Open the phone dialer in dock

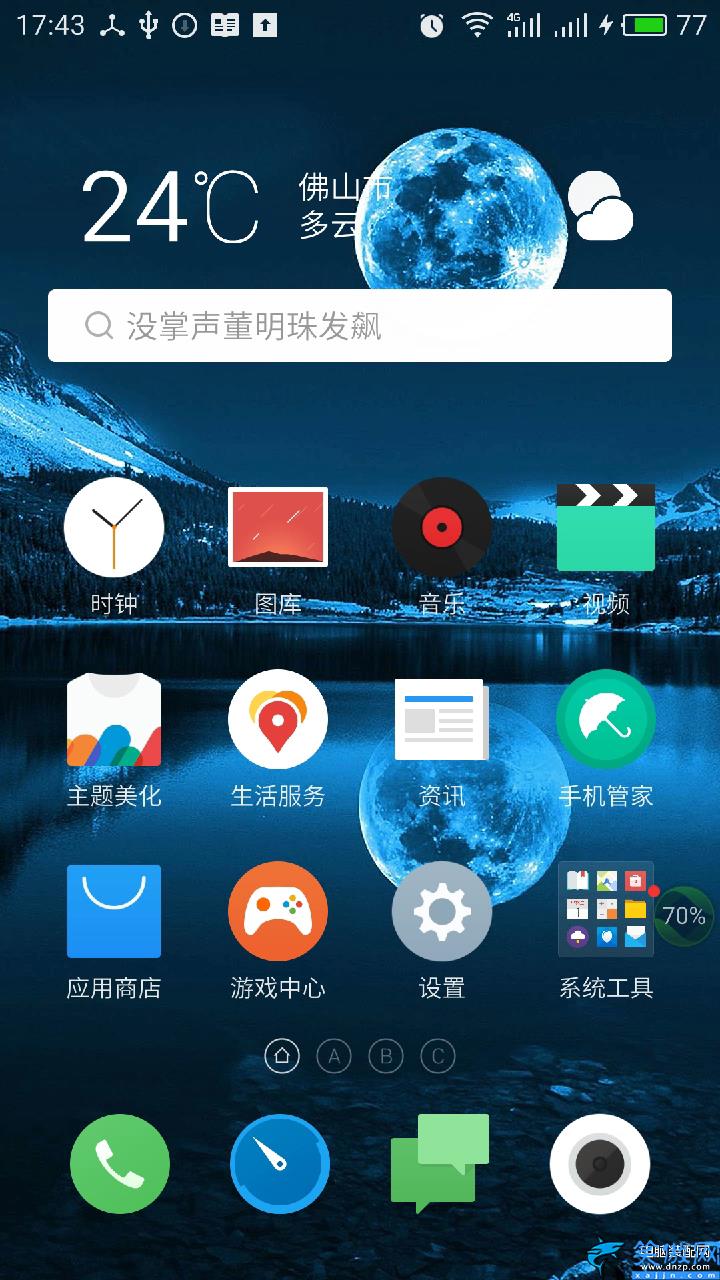coord(120,1164)
